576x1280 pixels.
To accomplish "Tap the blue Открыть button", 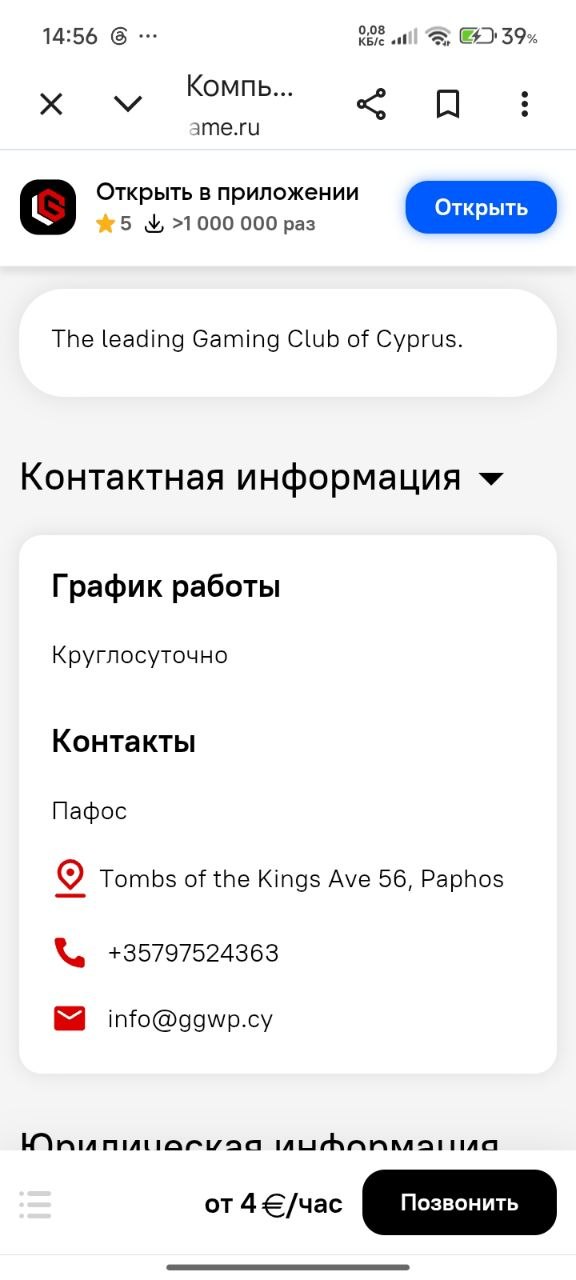I will click(x=481, y=208).
